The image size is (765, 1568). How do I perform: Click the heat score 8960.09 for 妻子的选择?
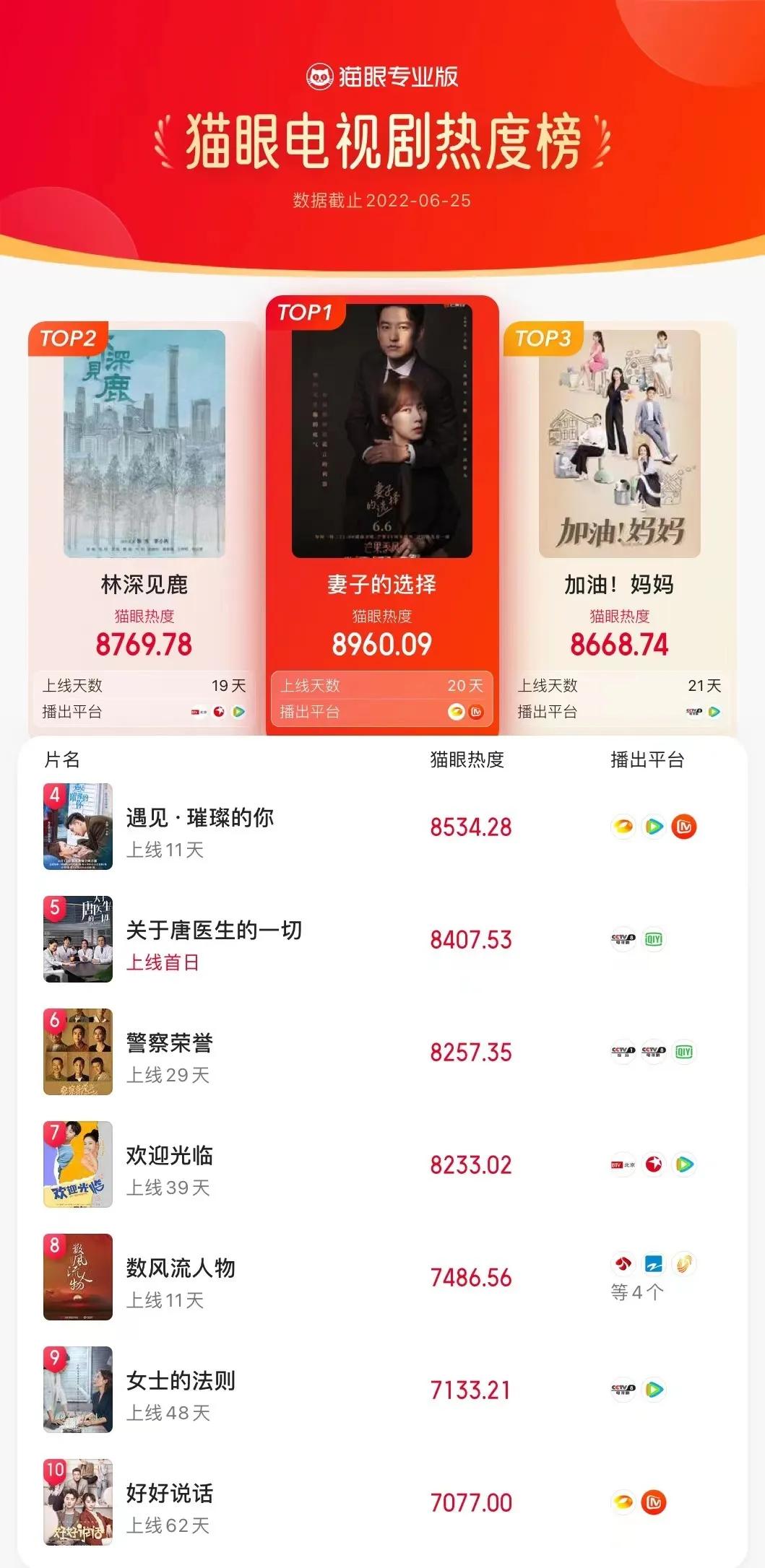click(x=384, y=642)
